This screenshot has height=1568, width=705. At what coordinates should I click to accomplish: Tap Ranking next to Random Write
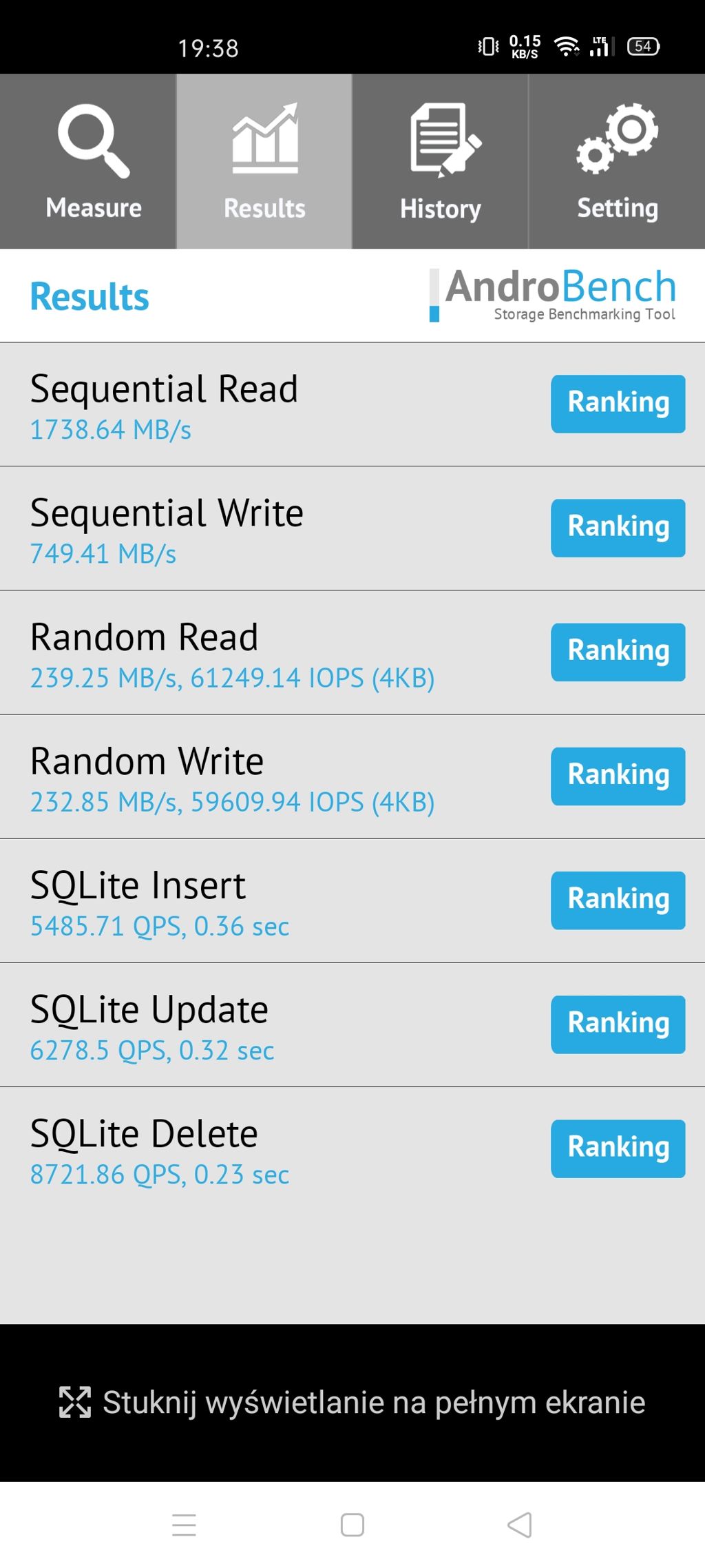[618, 776]
